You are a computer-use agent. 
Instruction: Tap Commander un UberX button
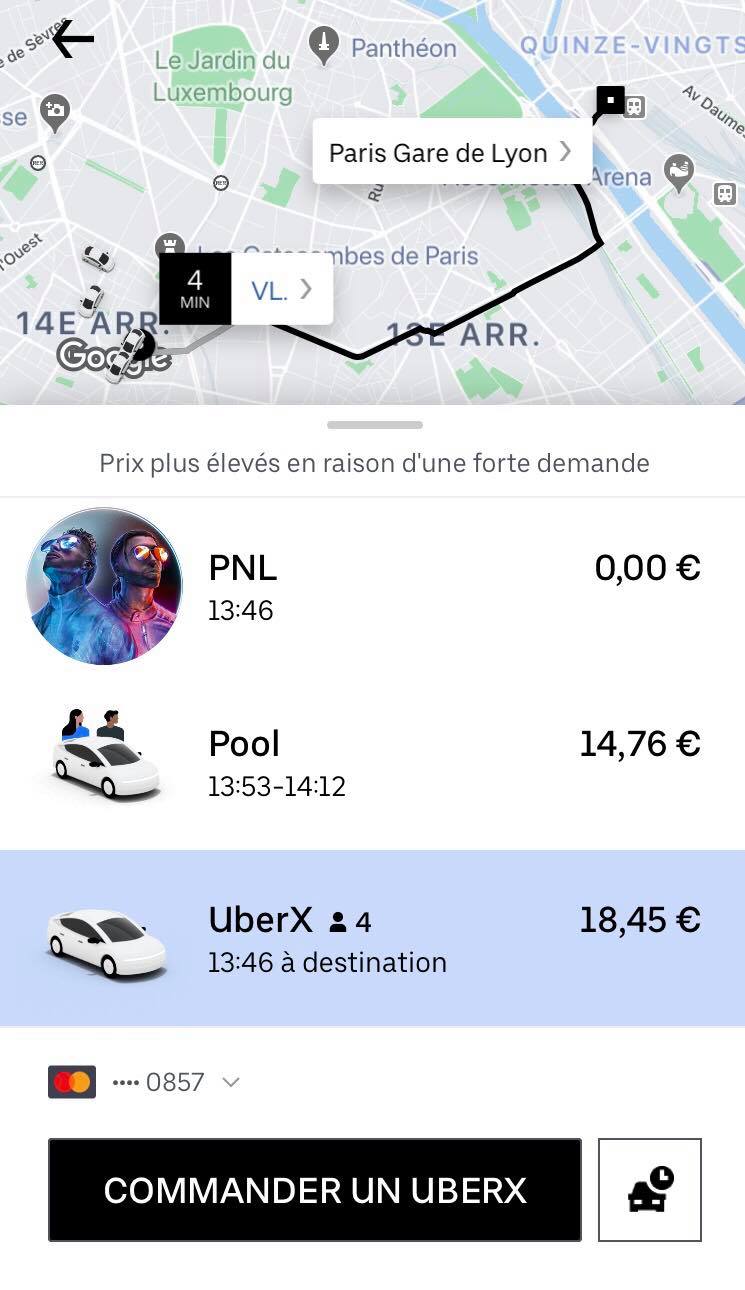(315, 1190)
